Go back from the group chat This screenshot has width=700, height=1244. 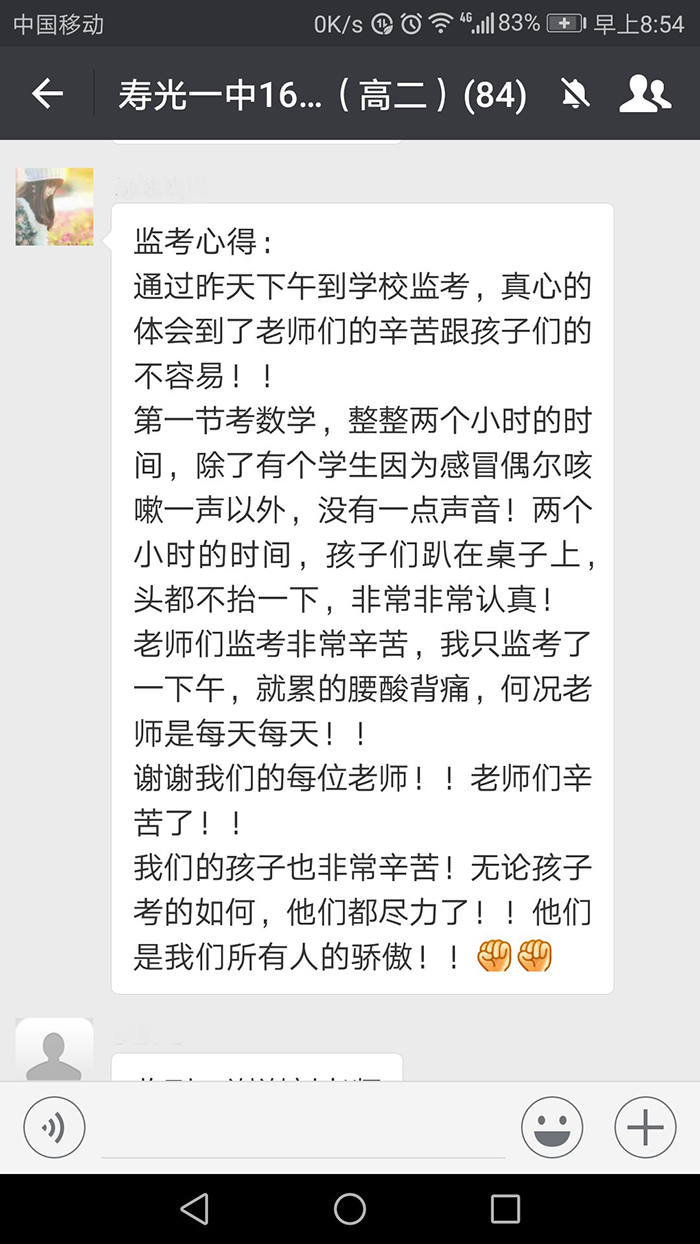pos(47,94)
